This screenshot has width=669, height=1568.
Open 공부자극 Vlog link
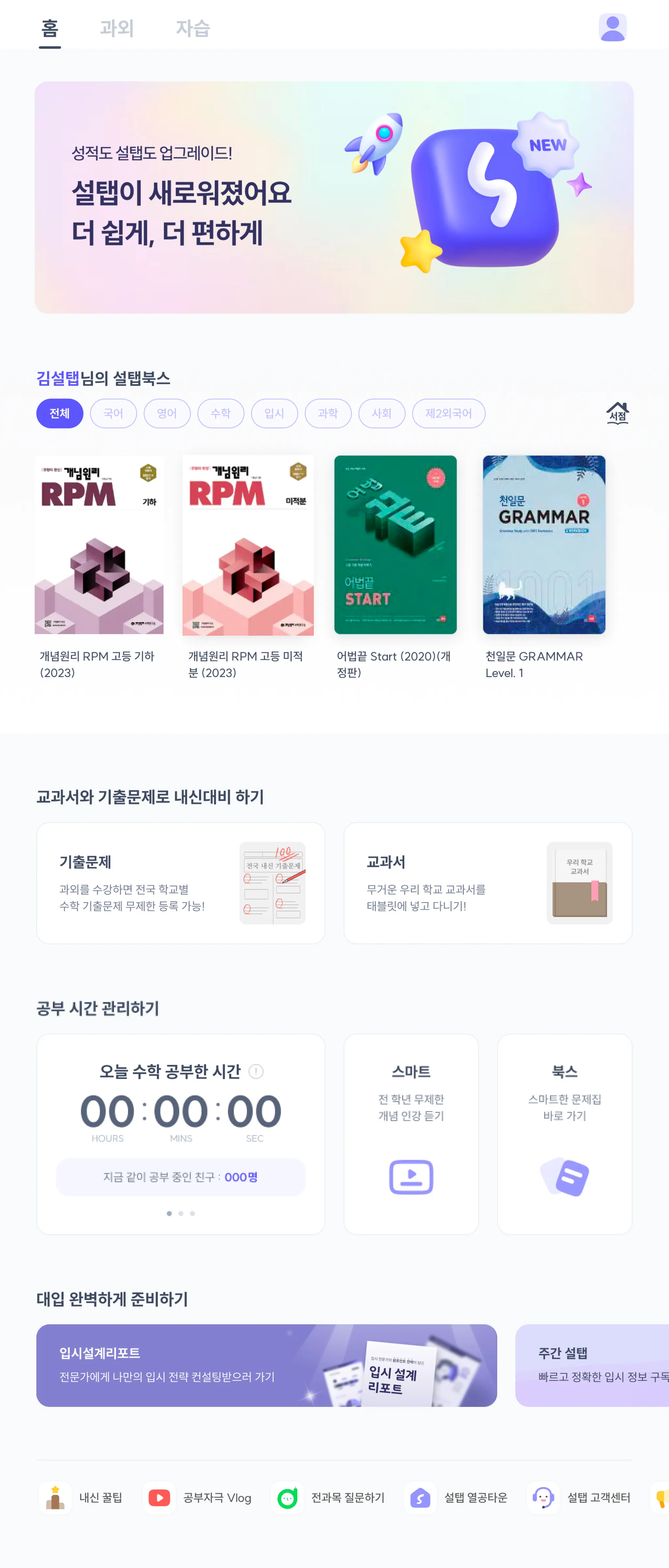point(199,1497)
